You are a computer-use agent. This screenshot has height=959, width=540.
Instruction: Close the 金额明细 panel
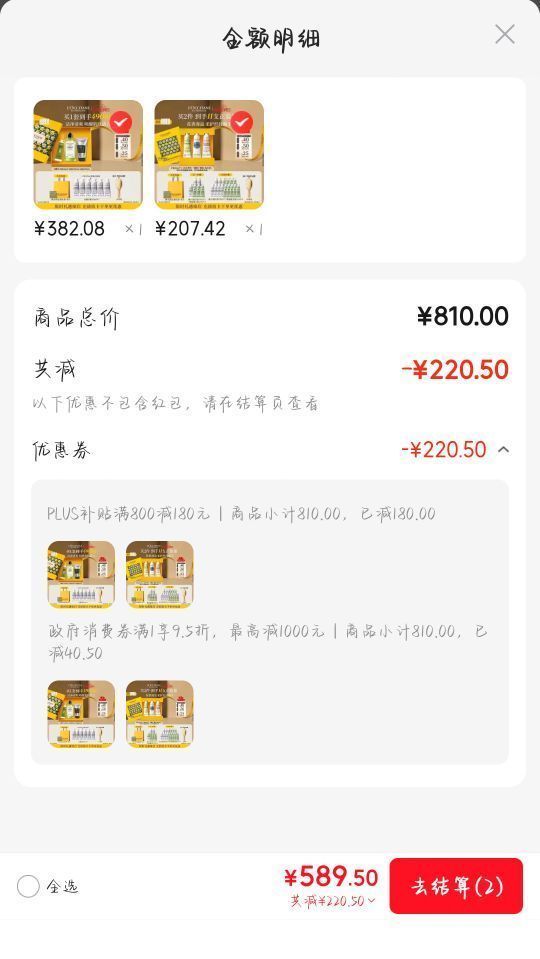(505, 34)
